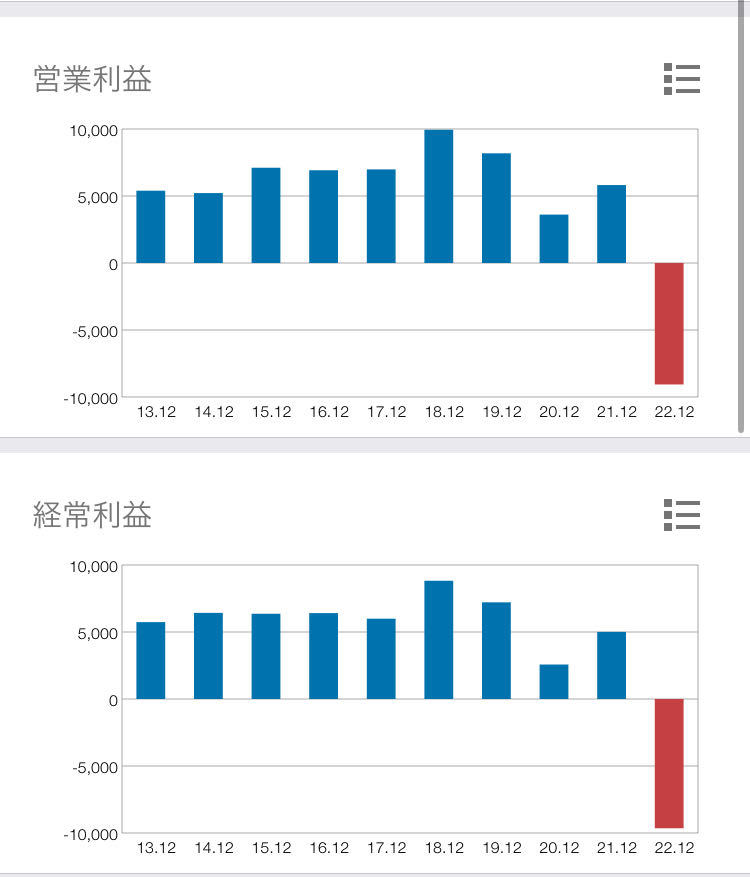This screenshot has height=877, width=750.
Task: Click the 18.12 bar in 経常利益 chart
Action: click(x=439, y=640)
